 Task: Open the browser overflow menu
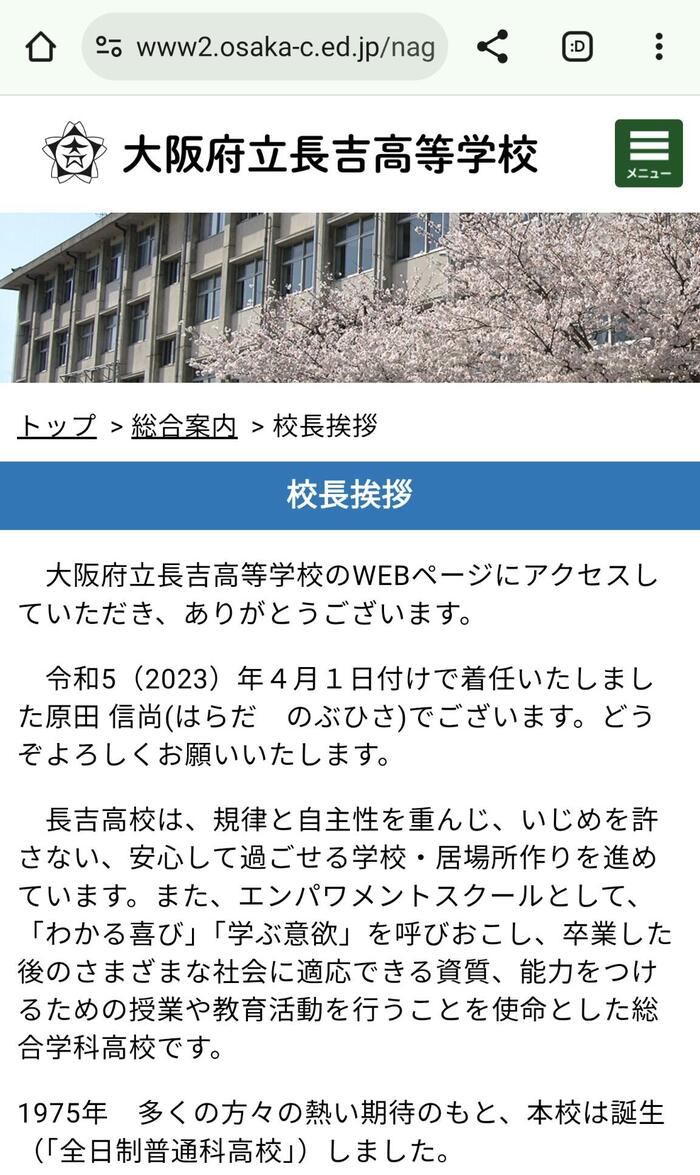pyautogui.click(x=658, y=47)
